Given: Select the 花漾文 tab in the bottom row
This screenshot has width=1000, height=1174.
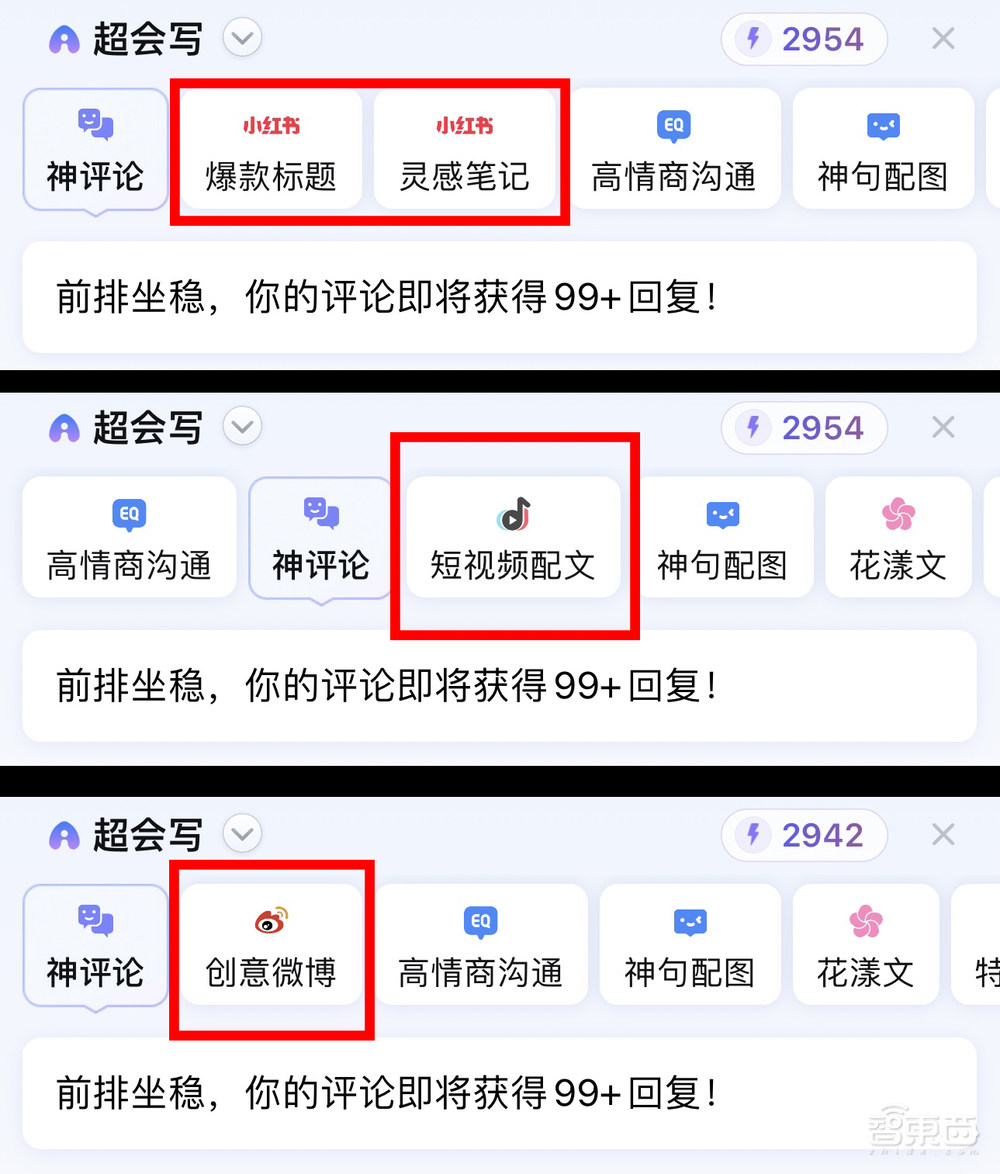Looking at the screenshot, I should coord(866,945).
